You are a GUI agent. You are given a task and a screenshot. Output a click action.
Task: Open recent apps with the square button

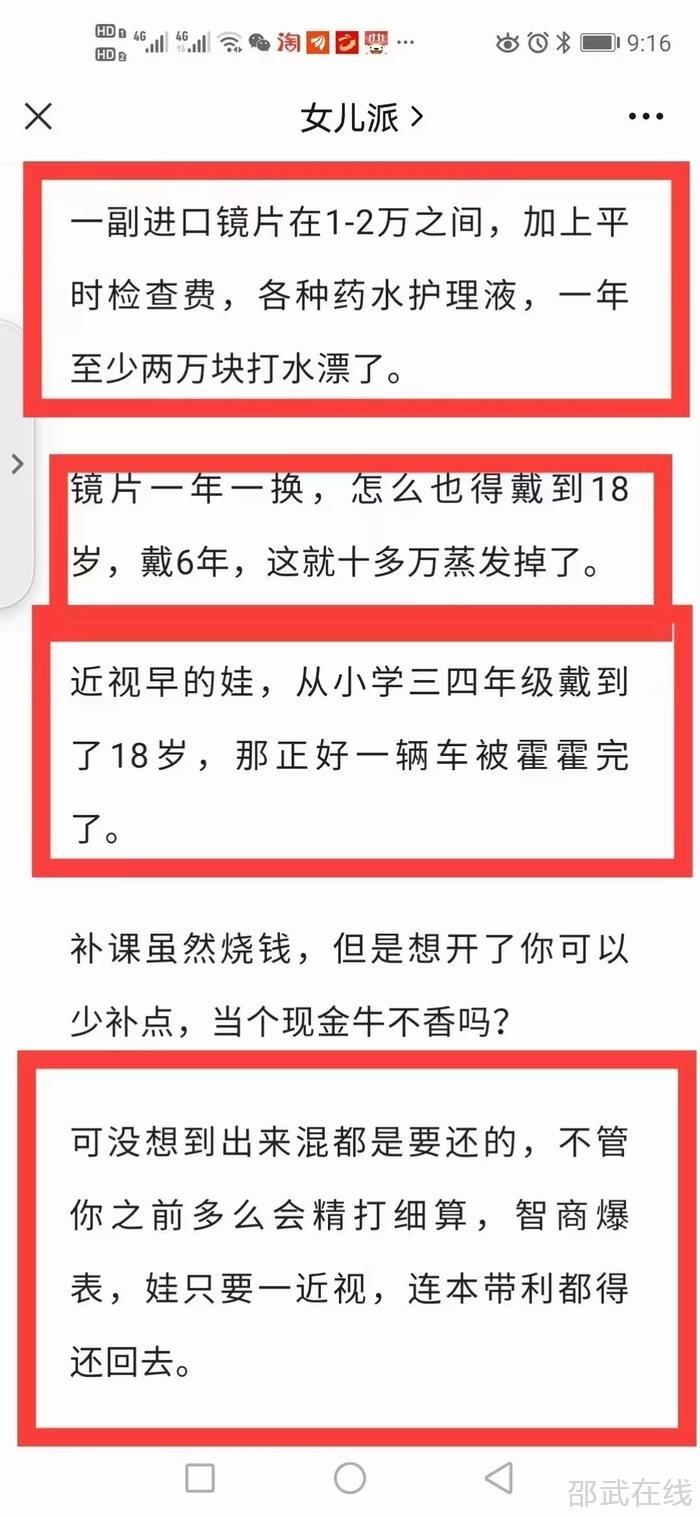[x=200, y=1477]
